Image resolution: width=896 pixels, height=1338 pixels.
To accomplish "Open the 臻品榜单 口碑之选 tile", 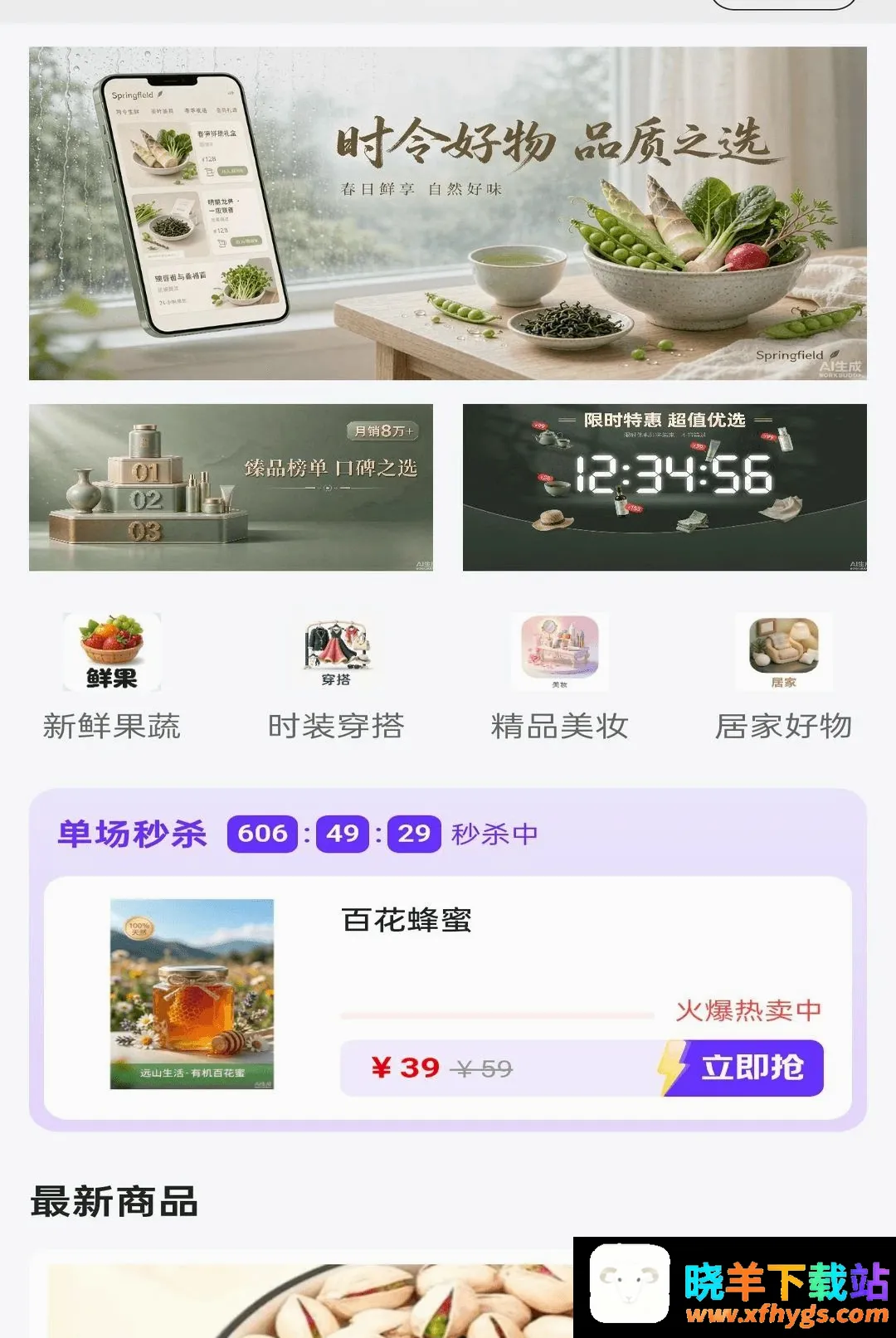I will [231, 487].
